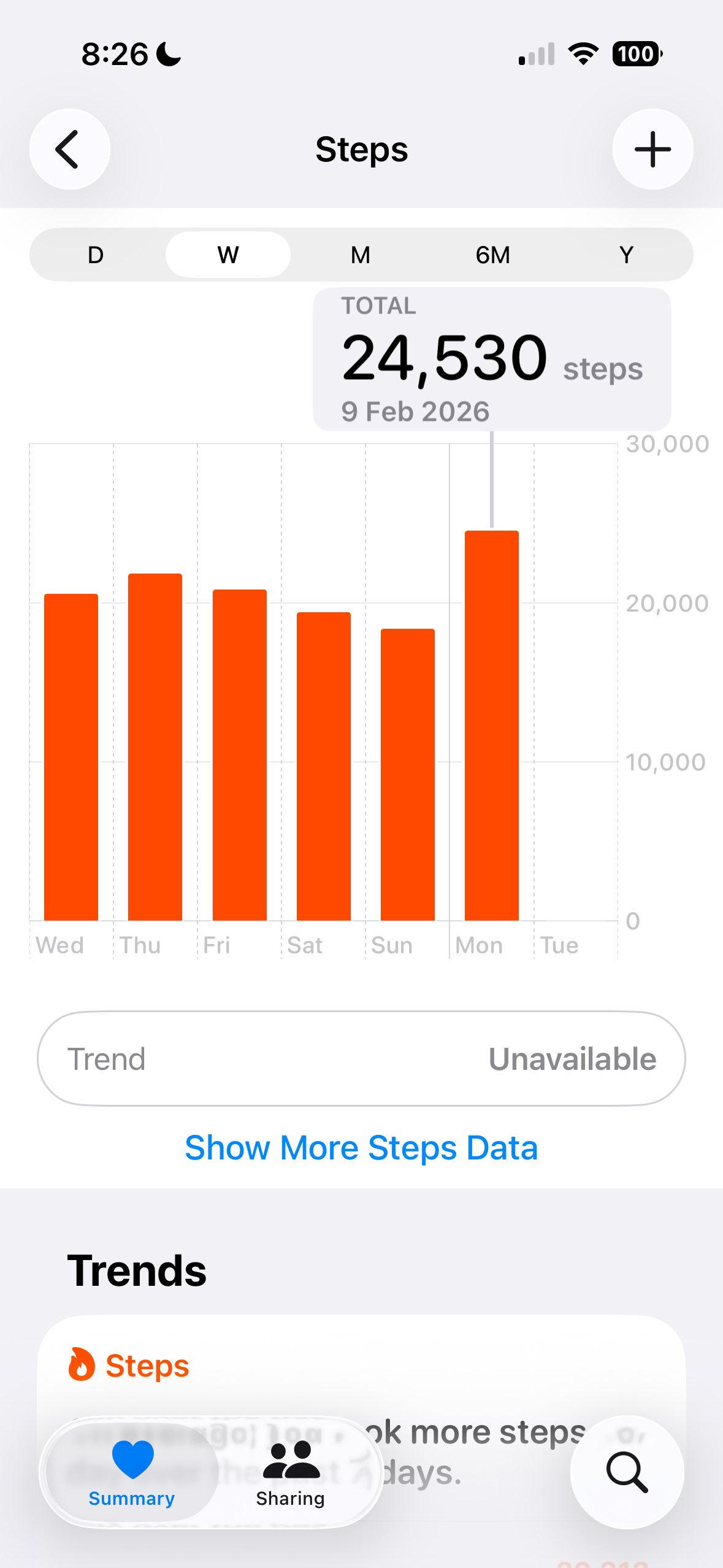
Task: Go back from the Steps screen
Action: pos(69,149)
